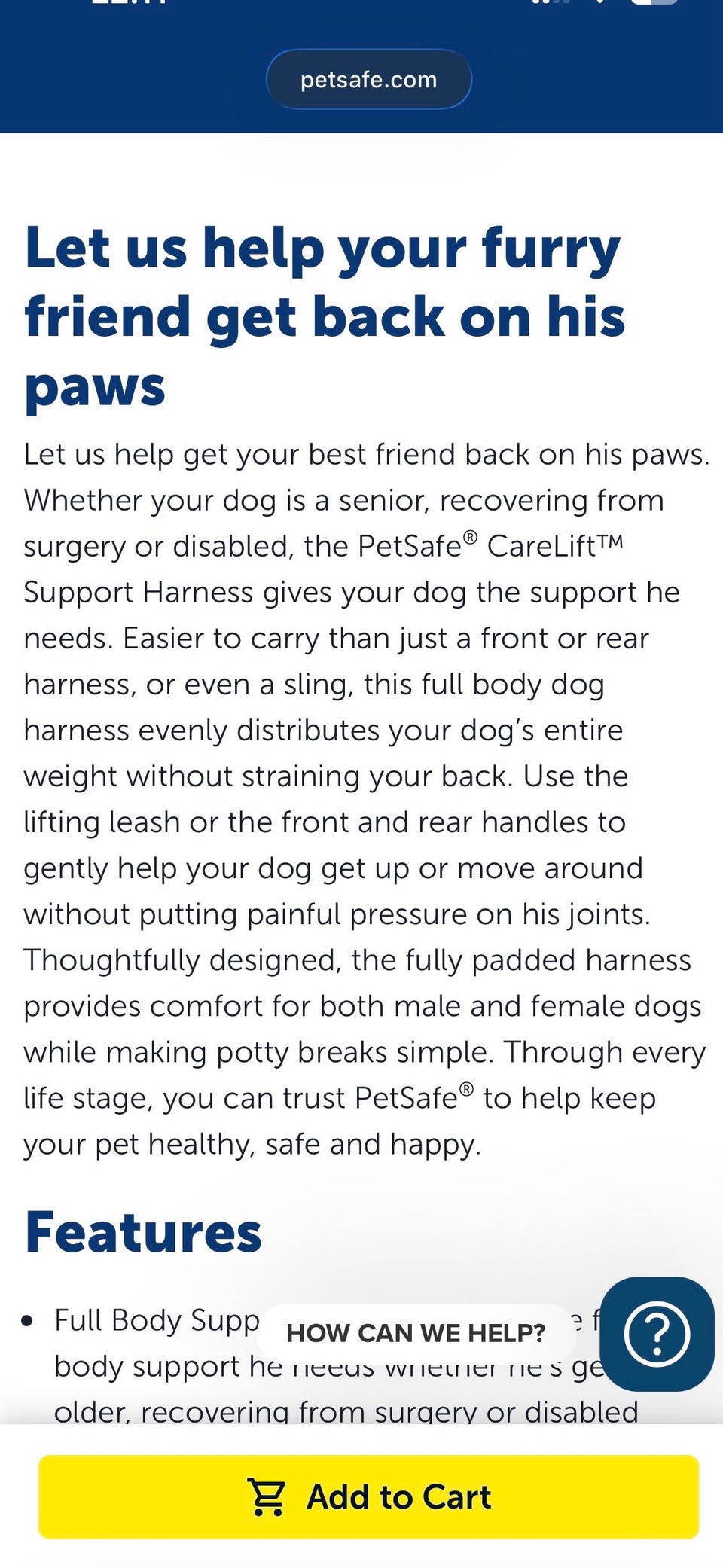Add the harness to cart

368,1496
